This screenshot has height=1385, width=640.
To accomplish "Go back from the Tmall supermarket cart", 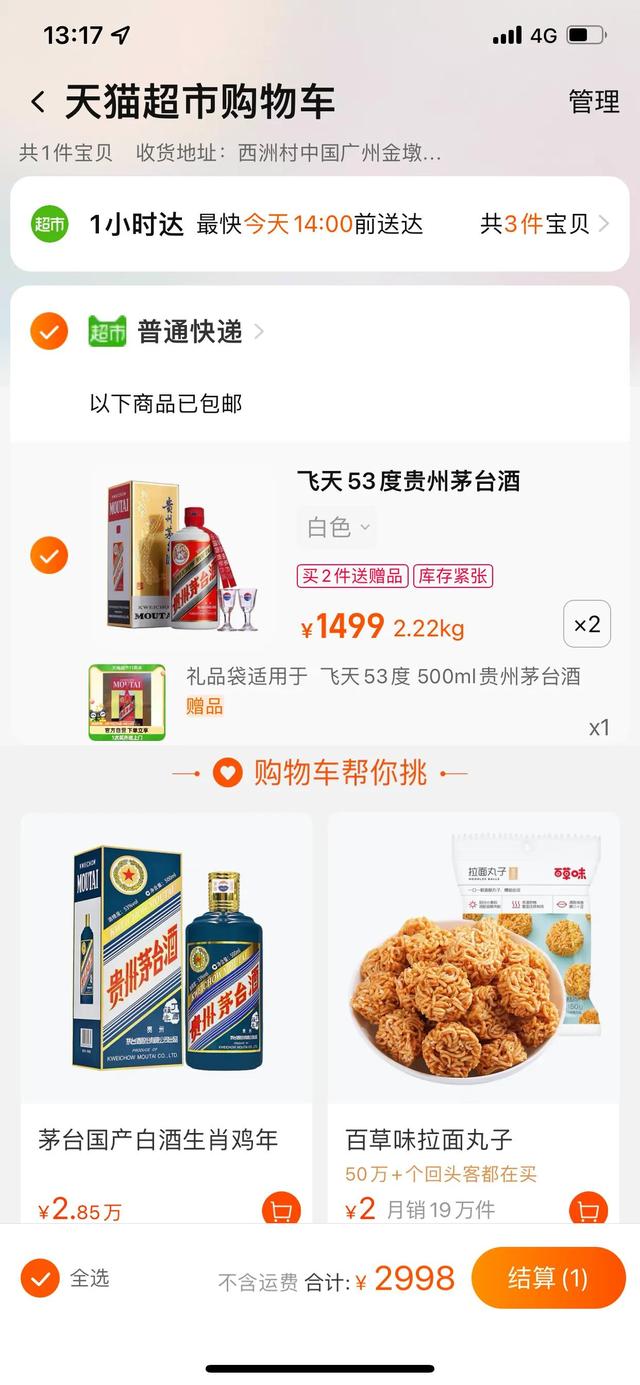I will 38,102.
